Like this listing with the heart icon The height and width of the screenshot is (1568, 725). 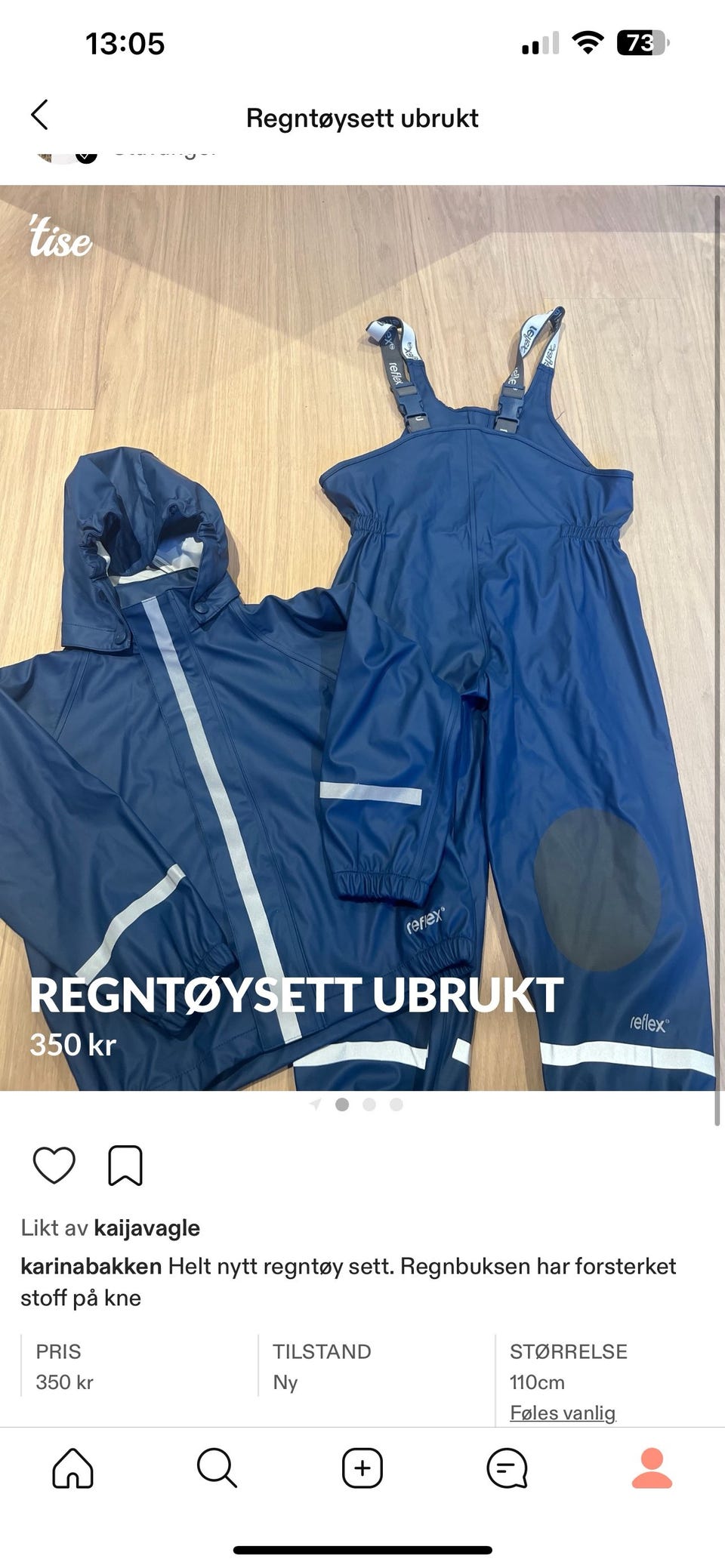54,1165
